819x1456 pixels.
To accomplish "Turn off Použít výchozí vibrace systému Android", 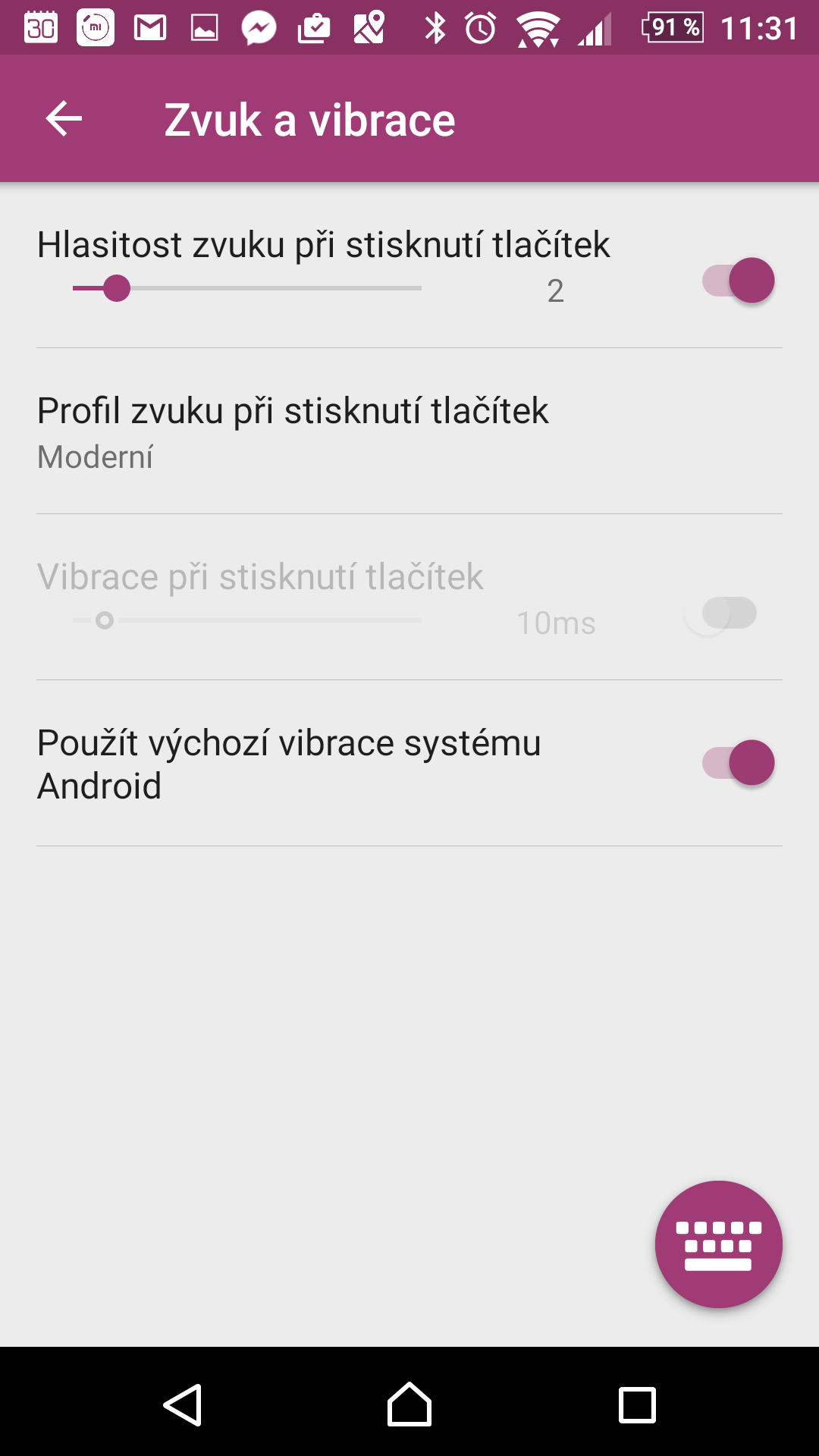I will pos(739,763).
